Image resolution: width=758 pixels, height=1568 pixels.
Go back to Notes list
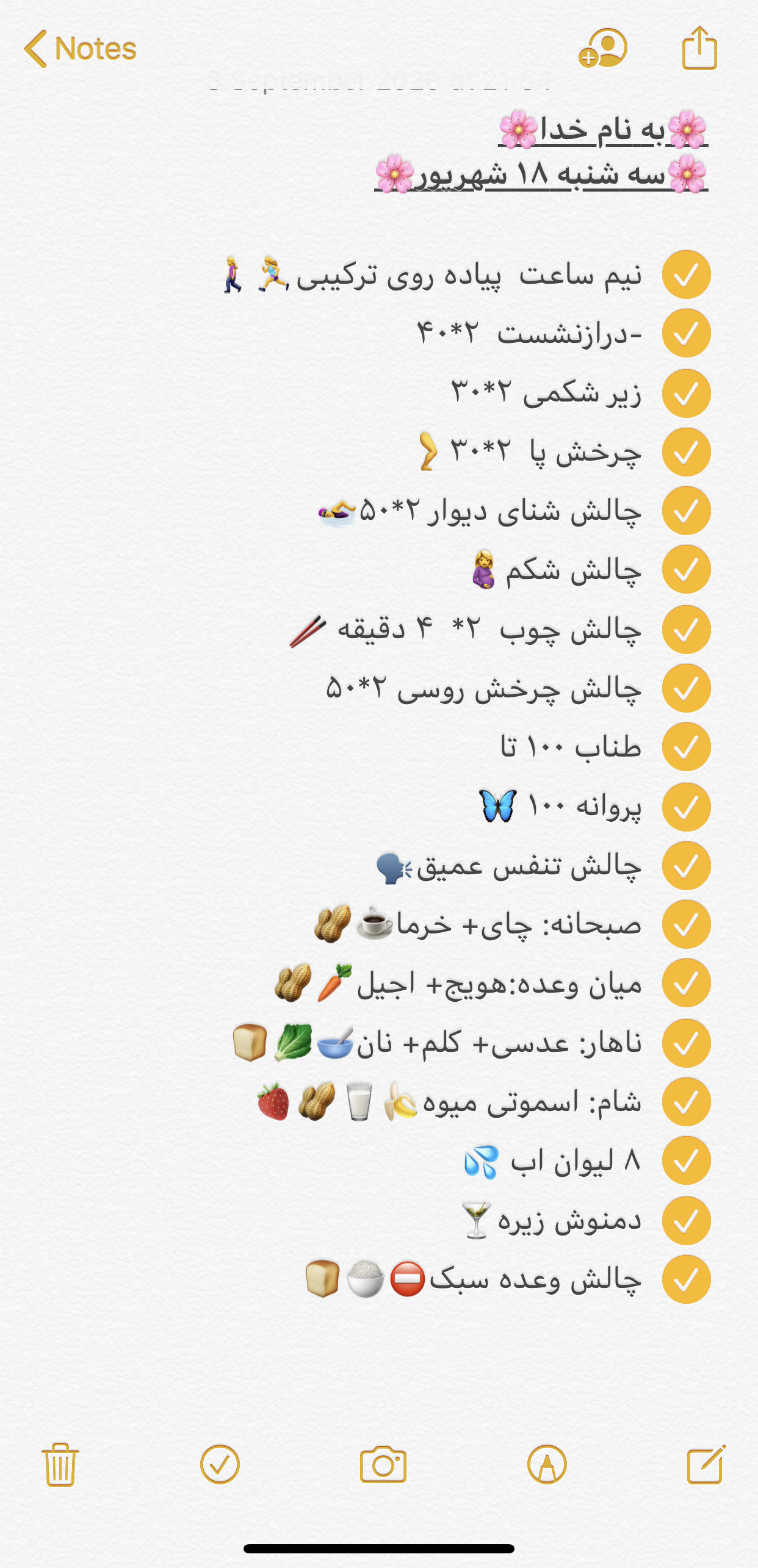[80, 49]
